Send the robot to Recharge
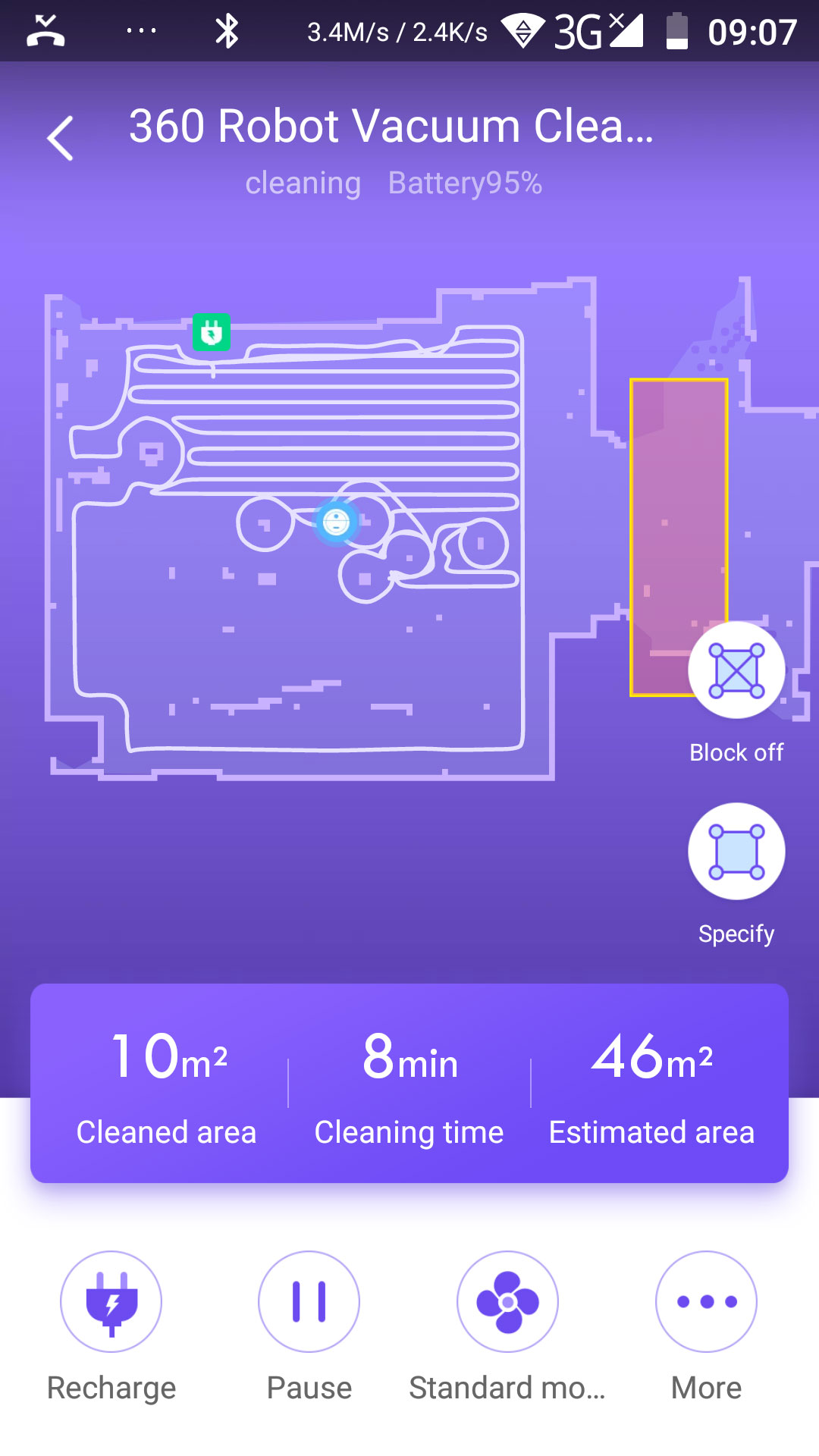The image size is (819, 1456). 111,1301
